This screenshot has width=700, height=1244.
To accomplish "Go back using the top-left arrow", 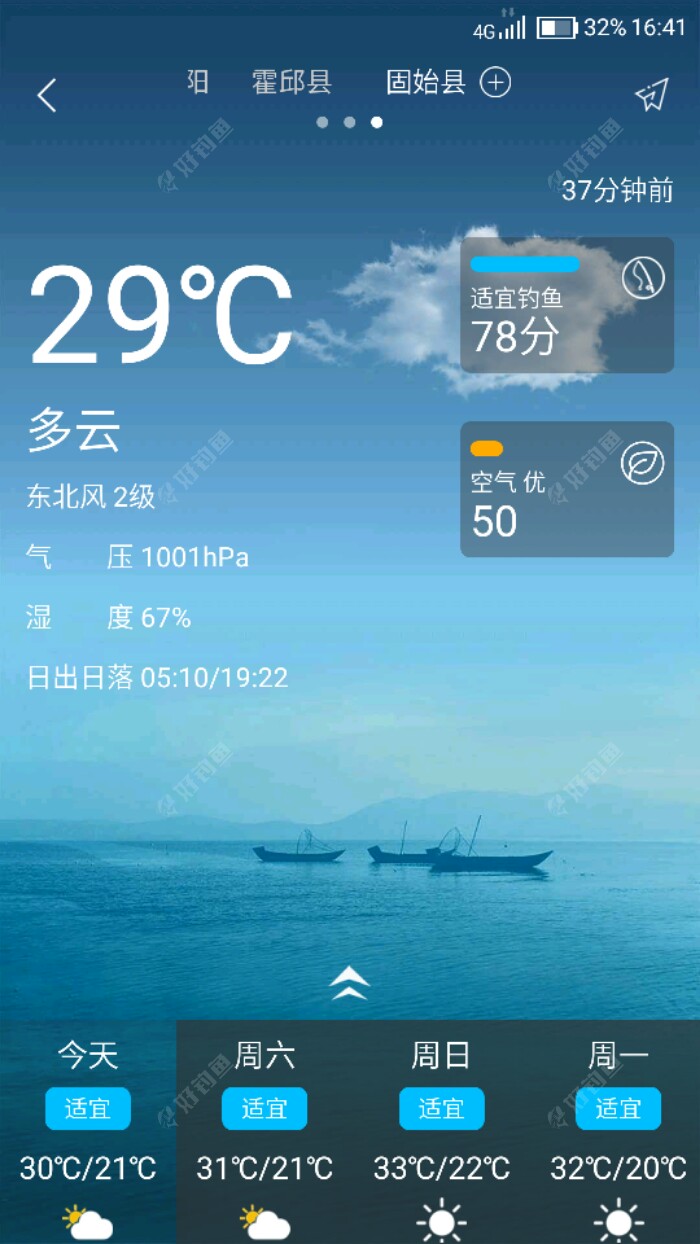I will (x=47, y=95).
